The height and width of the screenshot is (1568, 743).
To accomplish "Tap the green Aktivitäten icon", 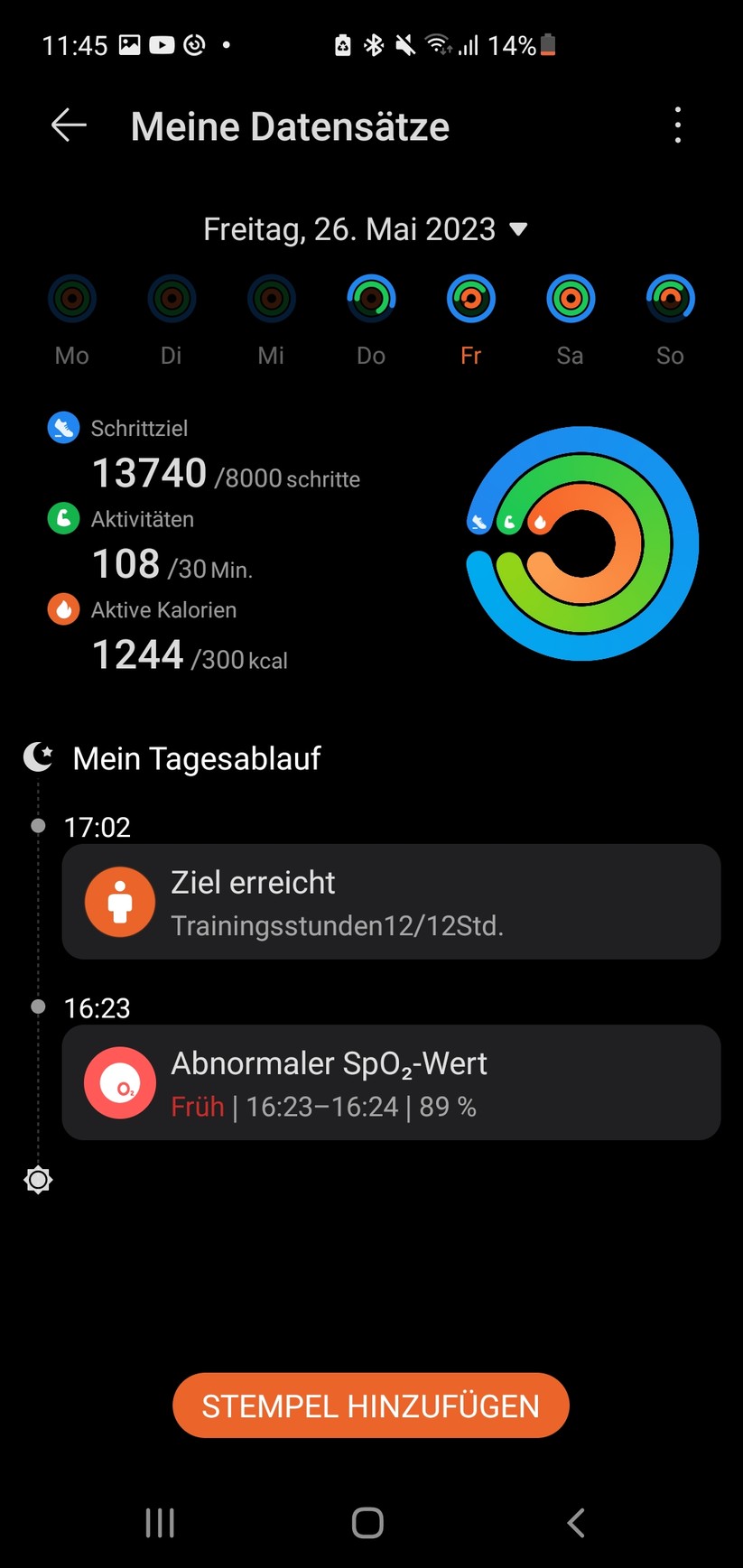I will pos(63,518).
